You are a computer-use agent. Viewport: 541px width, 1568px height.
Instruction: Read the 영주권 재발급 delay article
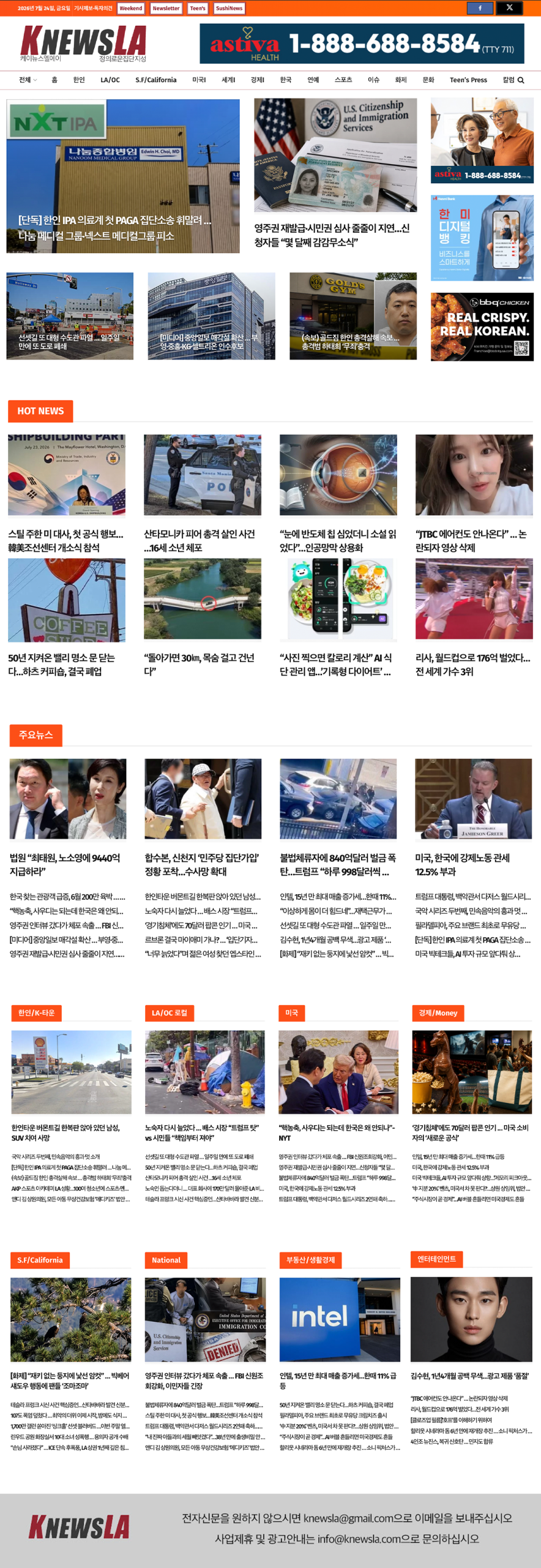(x=332, y=235)
